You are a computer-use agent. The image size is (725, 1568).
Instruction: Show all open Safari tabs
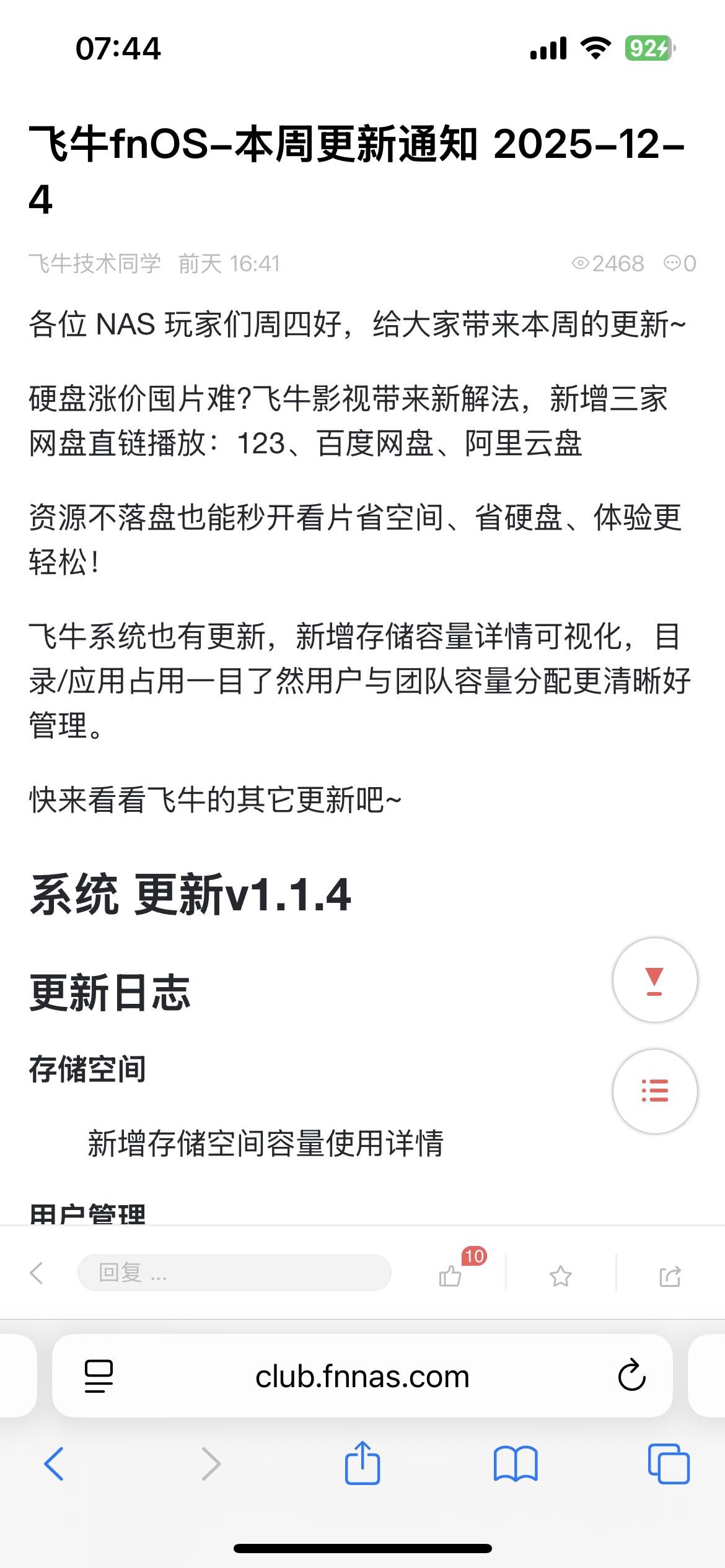coord(668,1464)
